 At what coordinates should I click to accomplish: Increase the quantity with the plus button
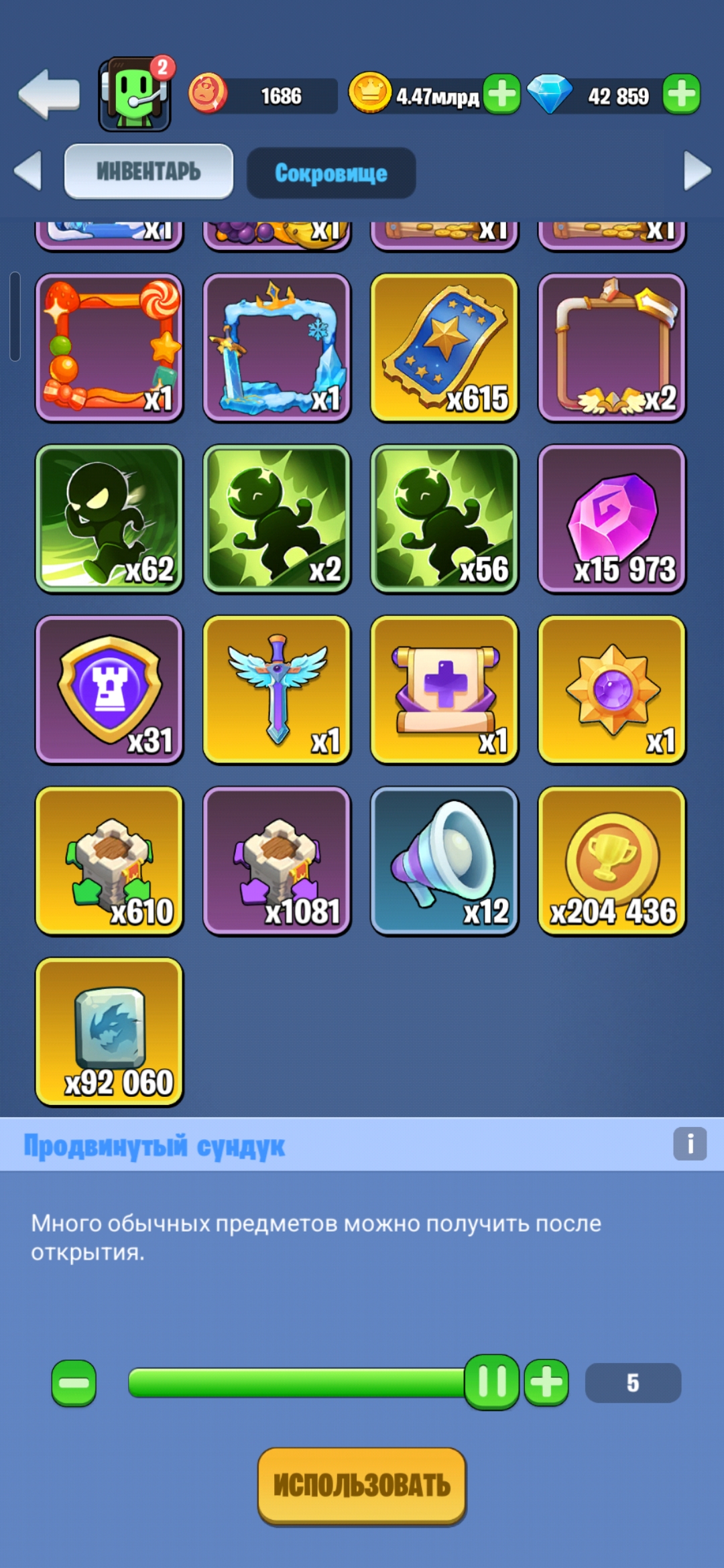[x=546, y=1382]
